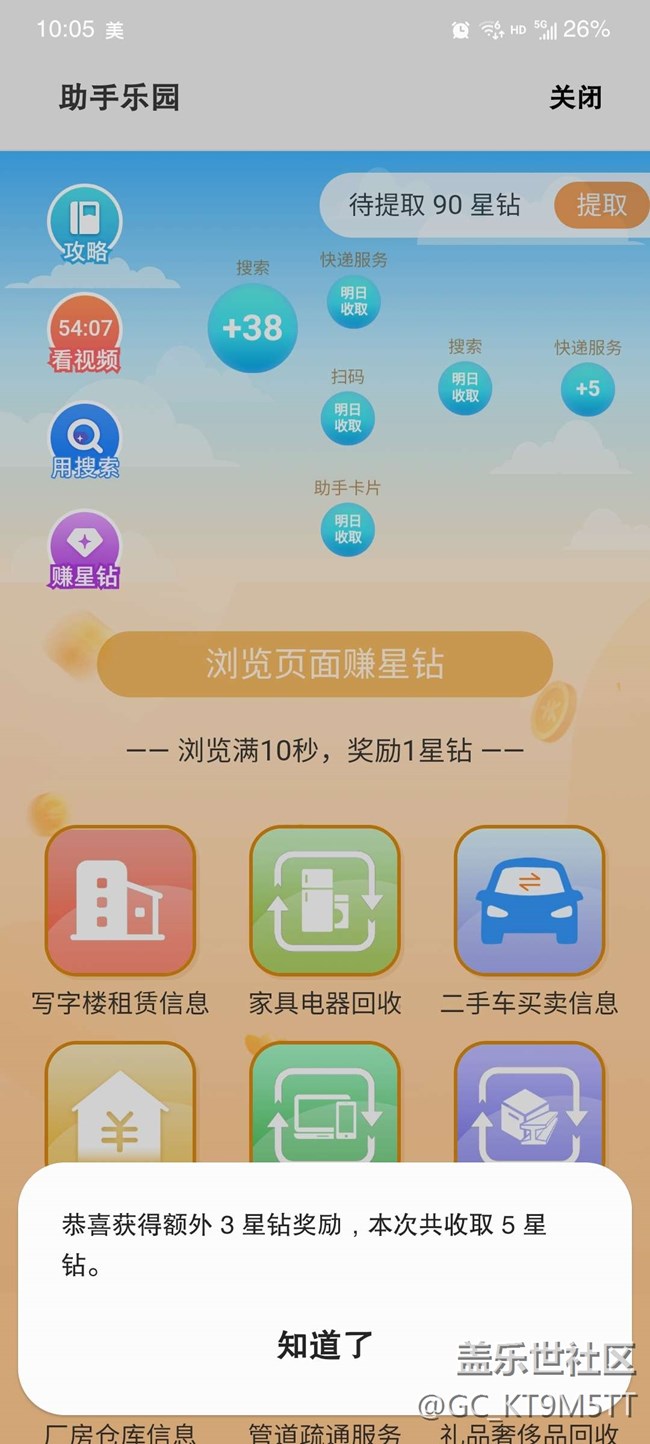Open the 攻略 guide icon

85,225
